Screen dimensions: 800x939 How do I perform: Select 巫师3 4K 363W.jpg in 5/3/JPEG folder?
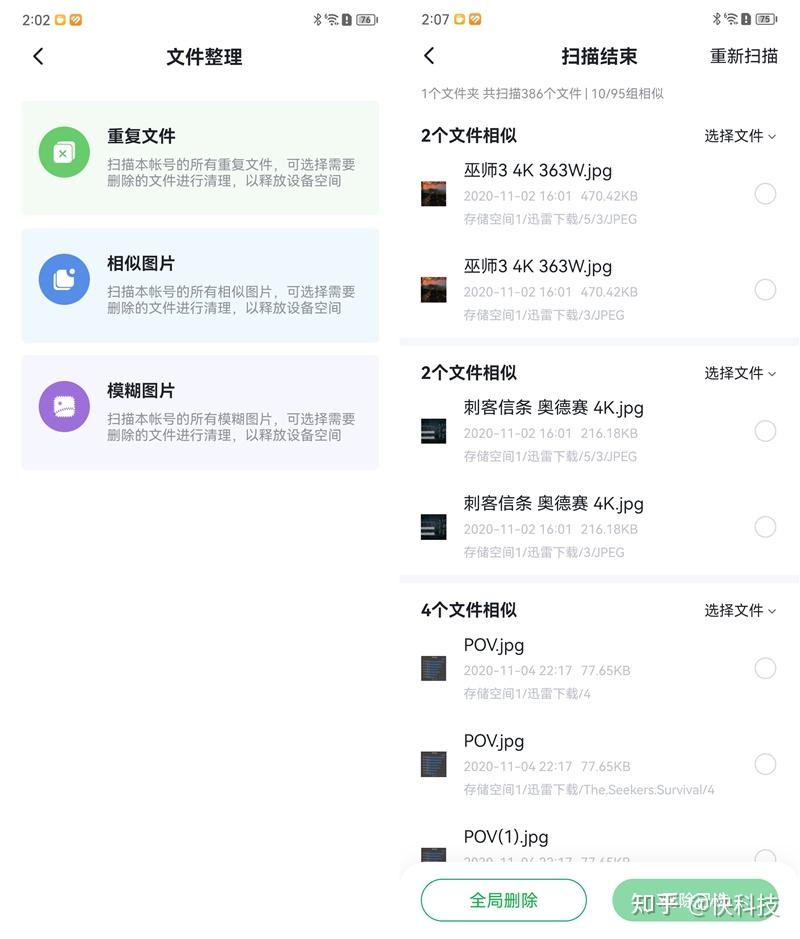765,194
